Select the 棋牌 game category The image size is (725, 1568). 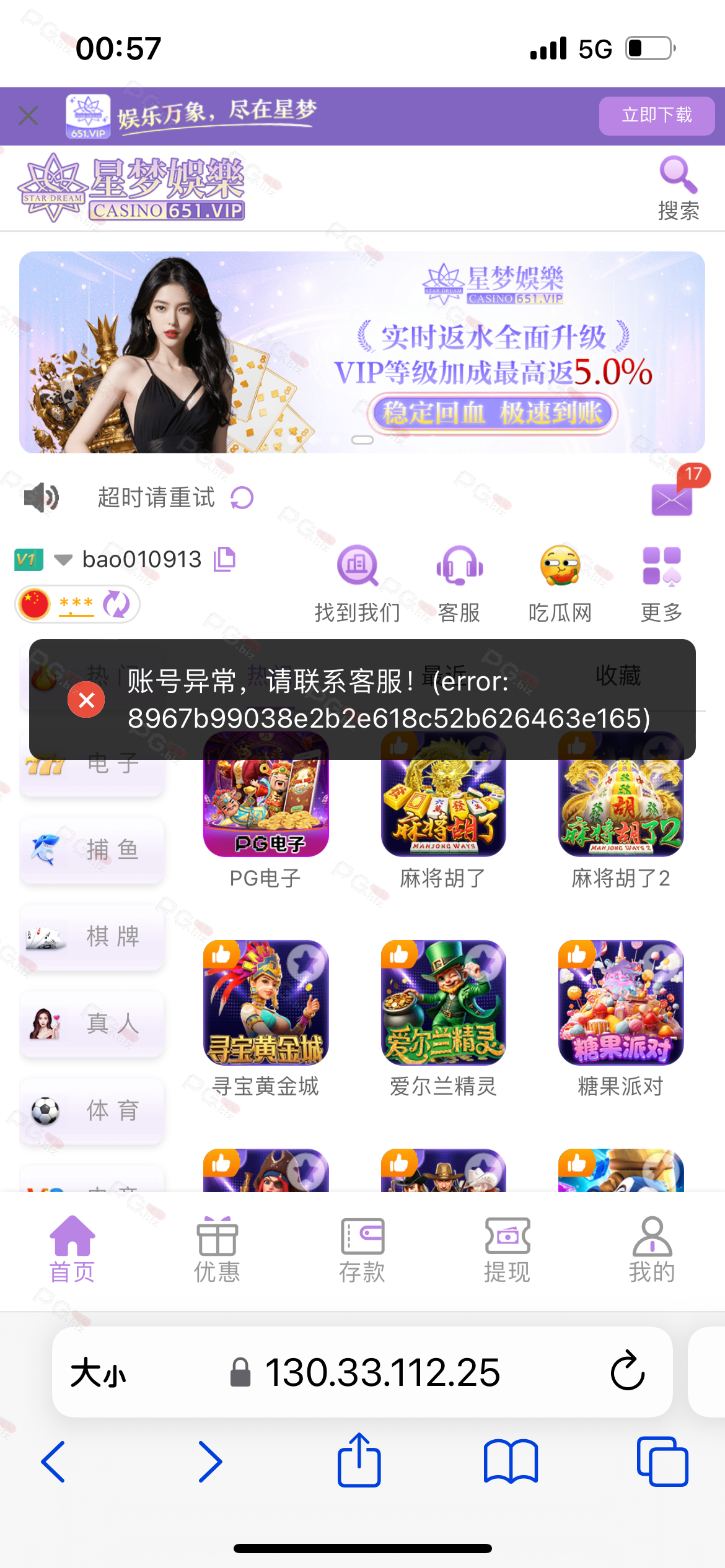tap(92, 936)
